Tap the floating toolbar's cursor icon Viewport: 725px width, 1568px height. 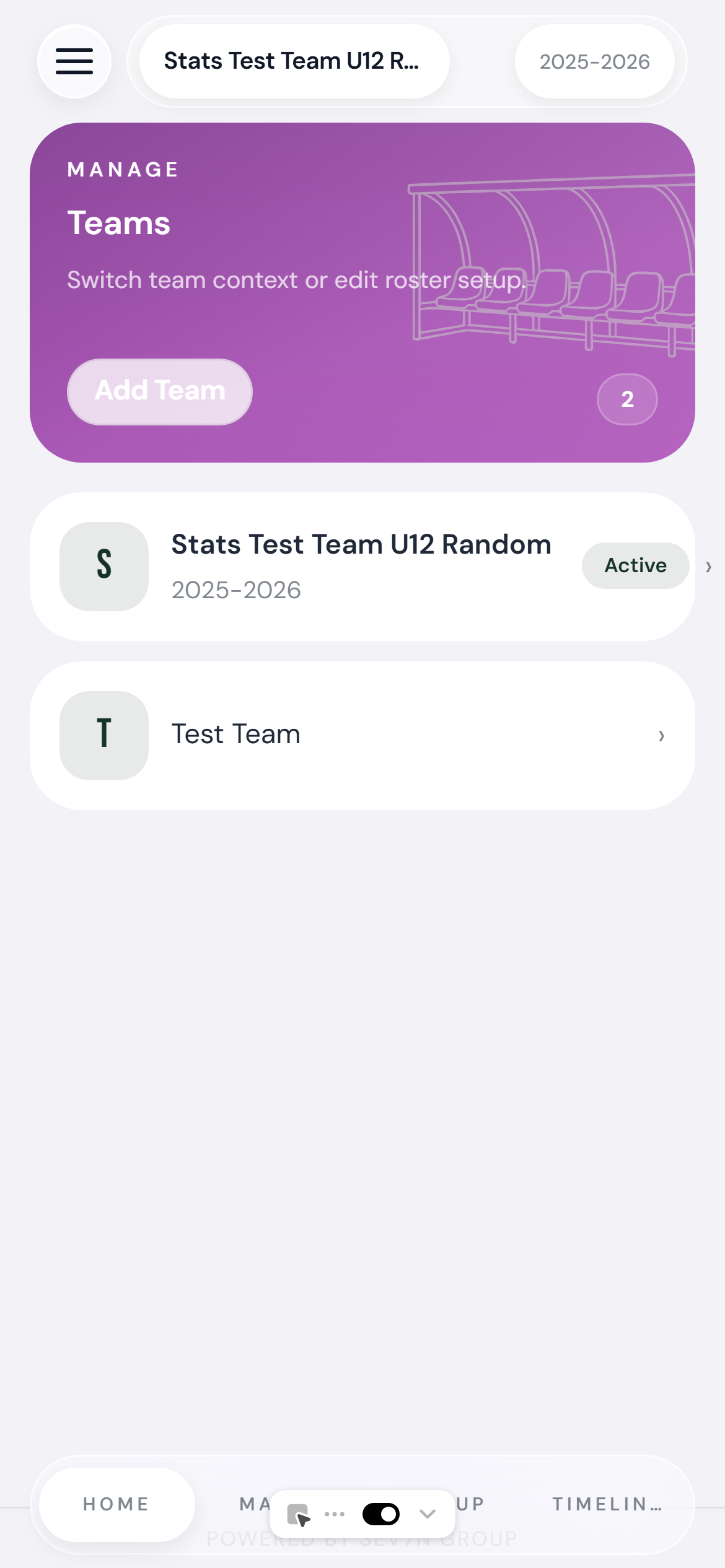pos(299,1515)
